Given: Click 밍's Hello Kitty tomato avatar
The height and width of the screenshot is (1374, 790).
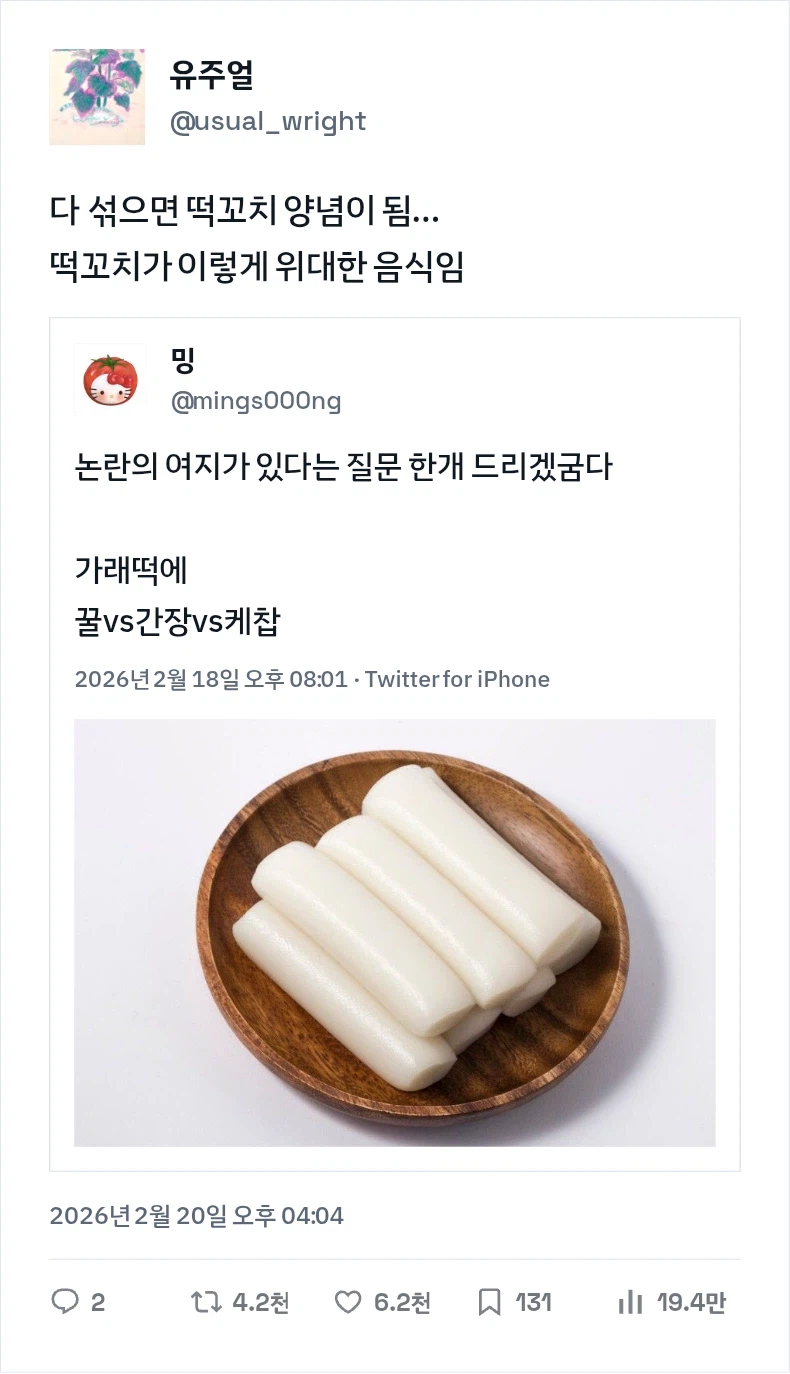Looking at the screenshot, I should 110,381.
